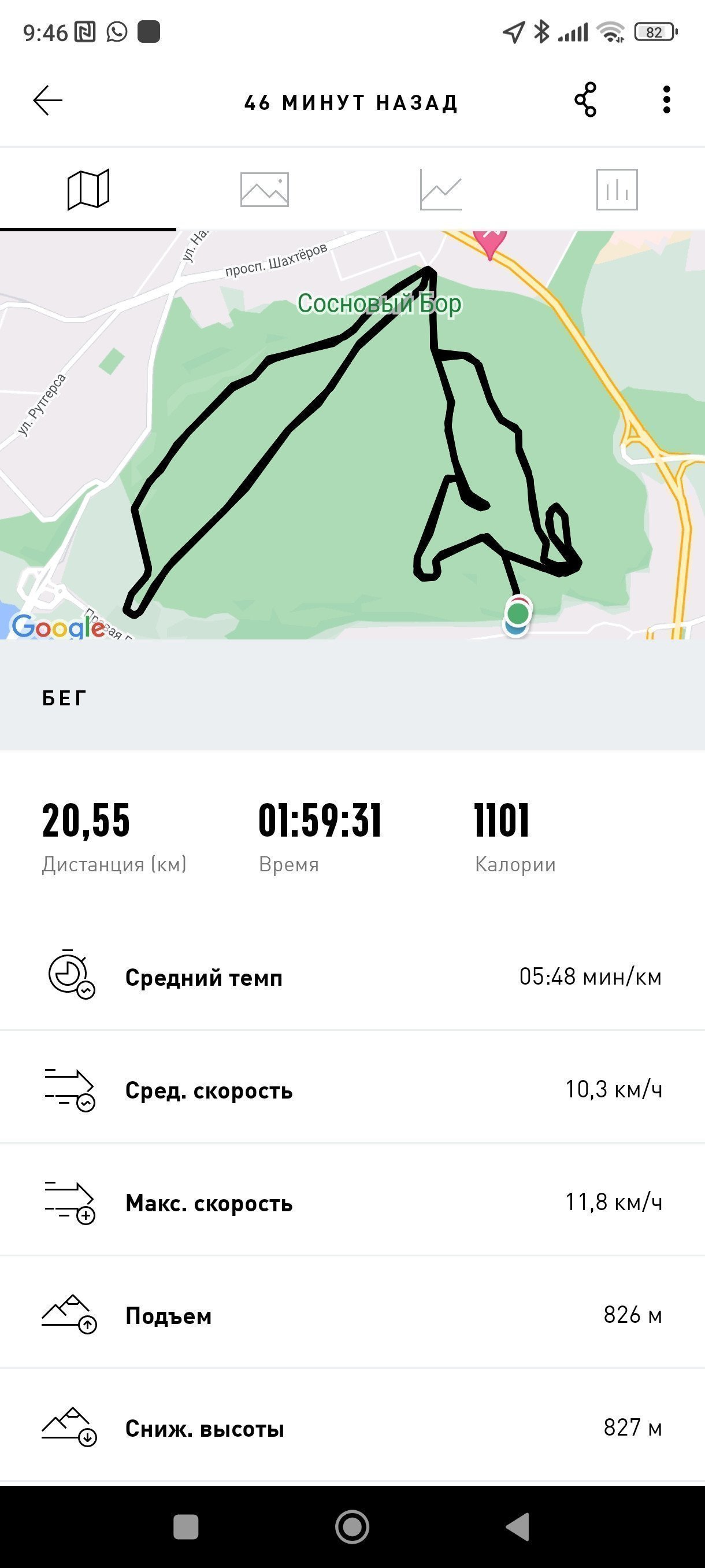The width and height of the screenshot is (705, 1568).
Task: Tap the system home button
Action: click(352, 1526)
